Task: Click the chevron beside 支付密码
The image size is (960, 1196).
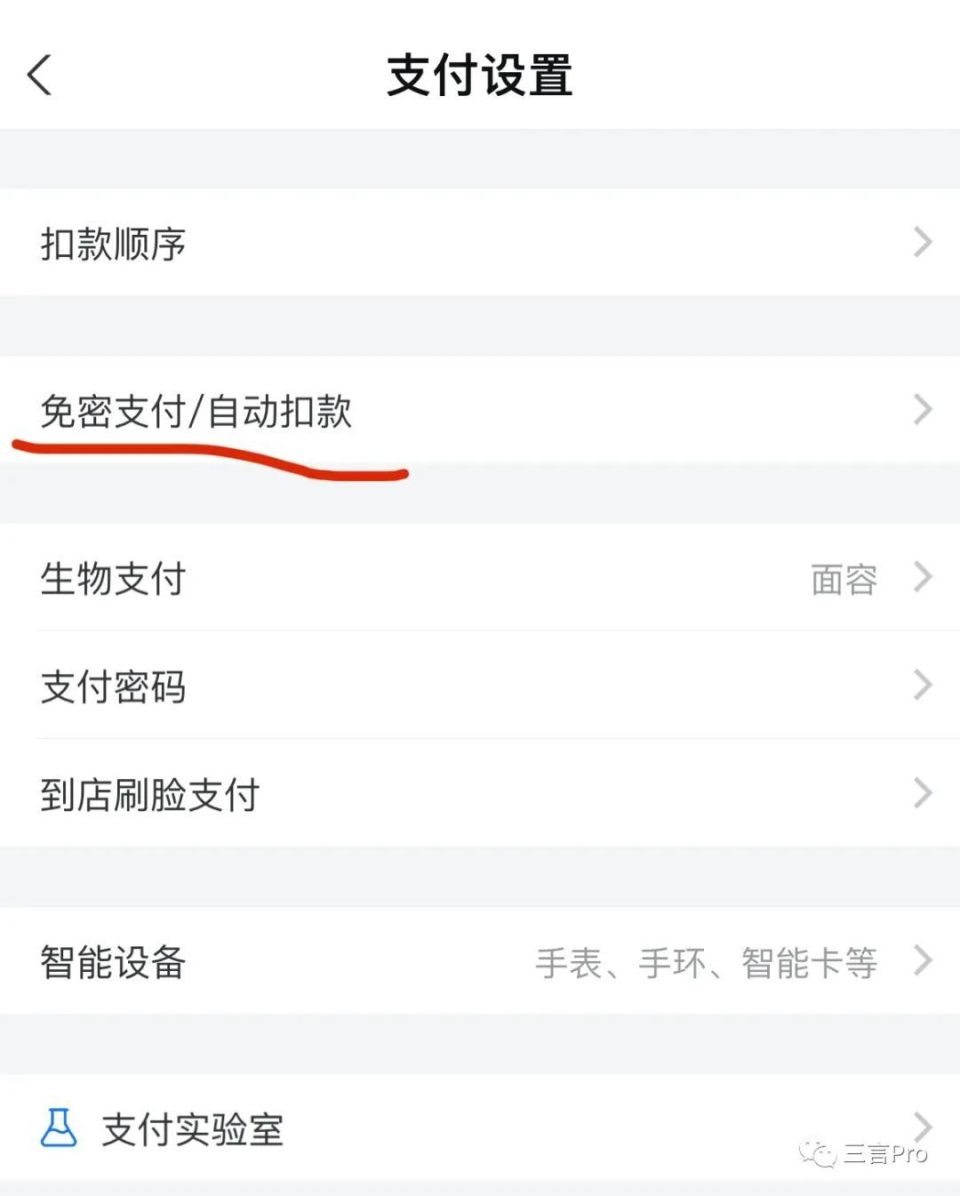Action: click(x=921, y=684)
